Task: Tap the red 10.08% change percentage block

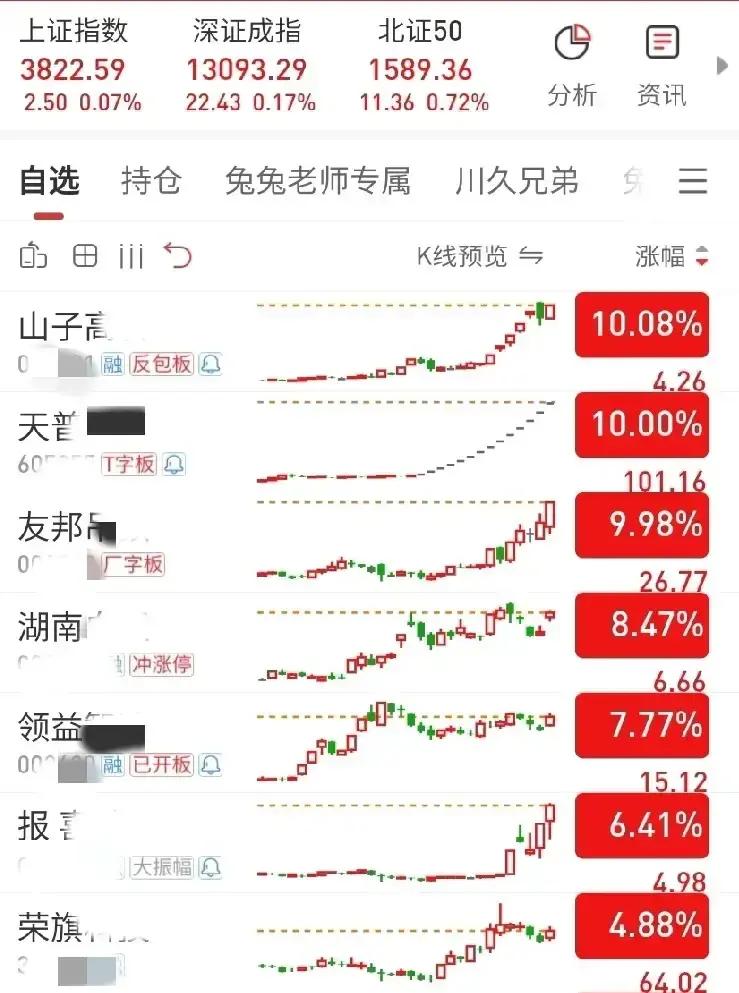Action: [641, 324]
